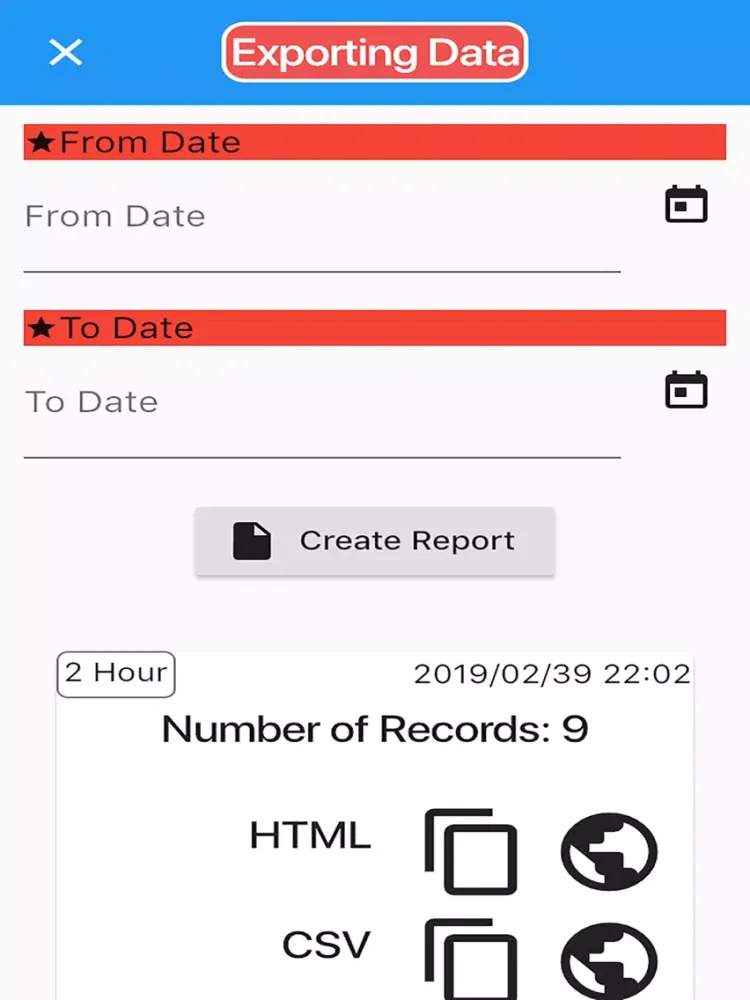This screenshot has width=750, height=1000.
Task: Tap the To Date input field
Action: click(x=322, y=416)
